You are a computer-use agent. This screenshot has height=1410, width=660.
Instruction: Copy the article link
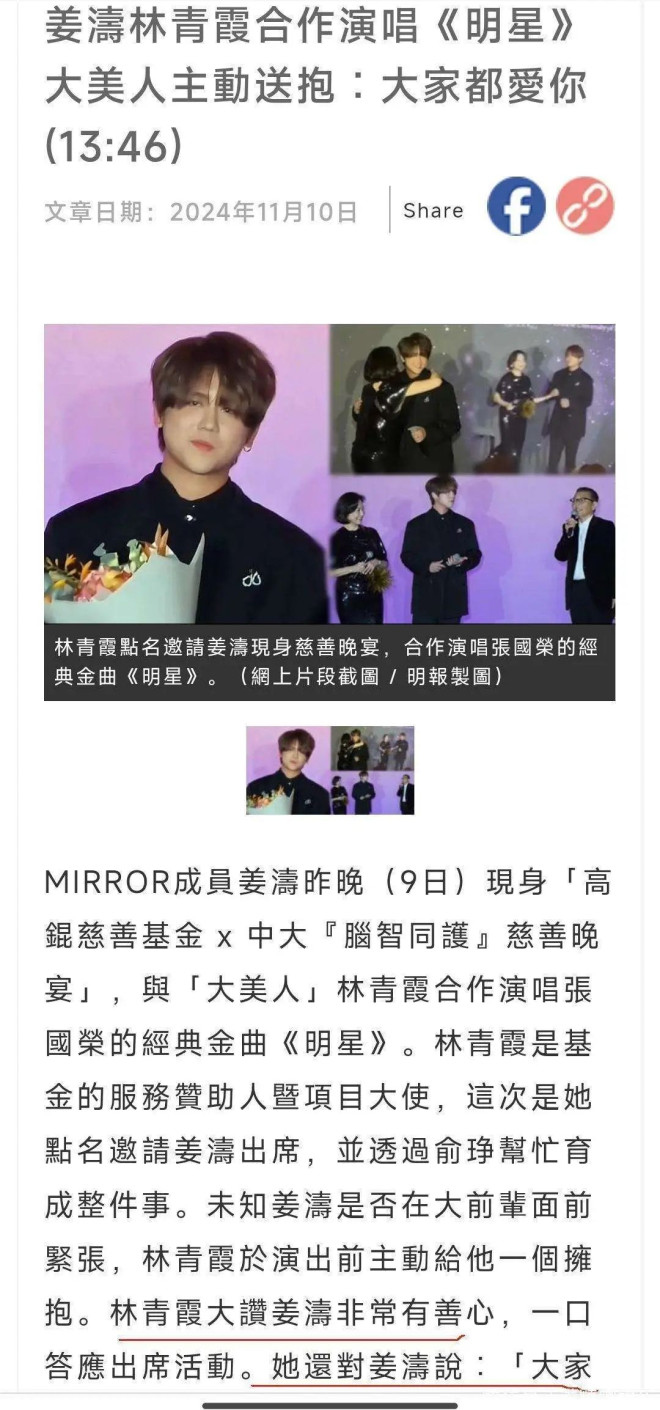pyautogui.click(x=585, y=207)
